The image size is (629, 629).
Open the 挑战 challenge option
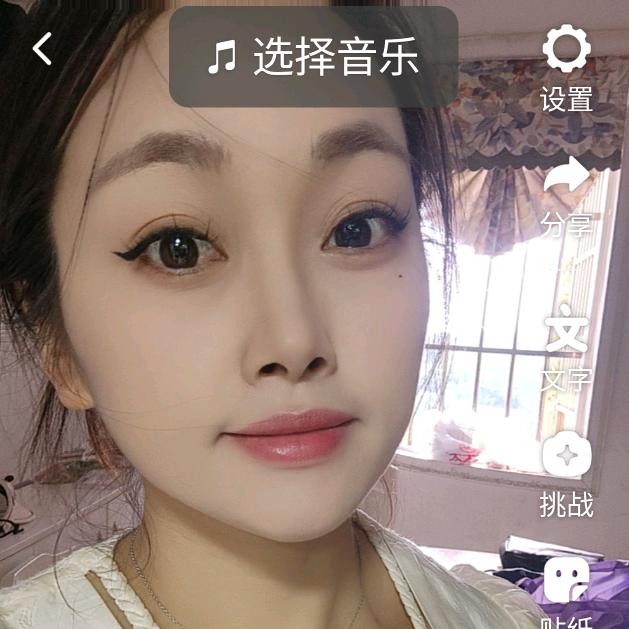pyautogui.click(x=567, y=475)
